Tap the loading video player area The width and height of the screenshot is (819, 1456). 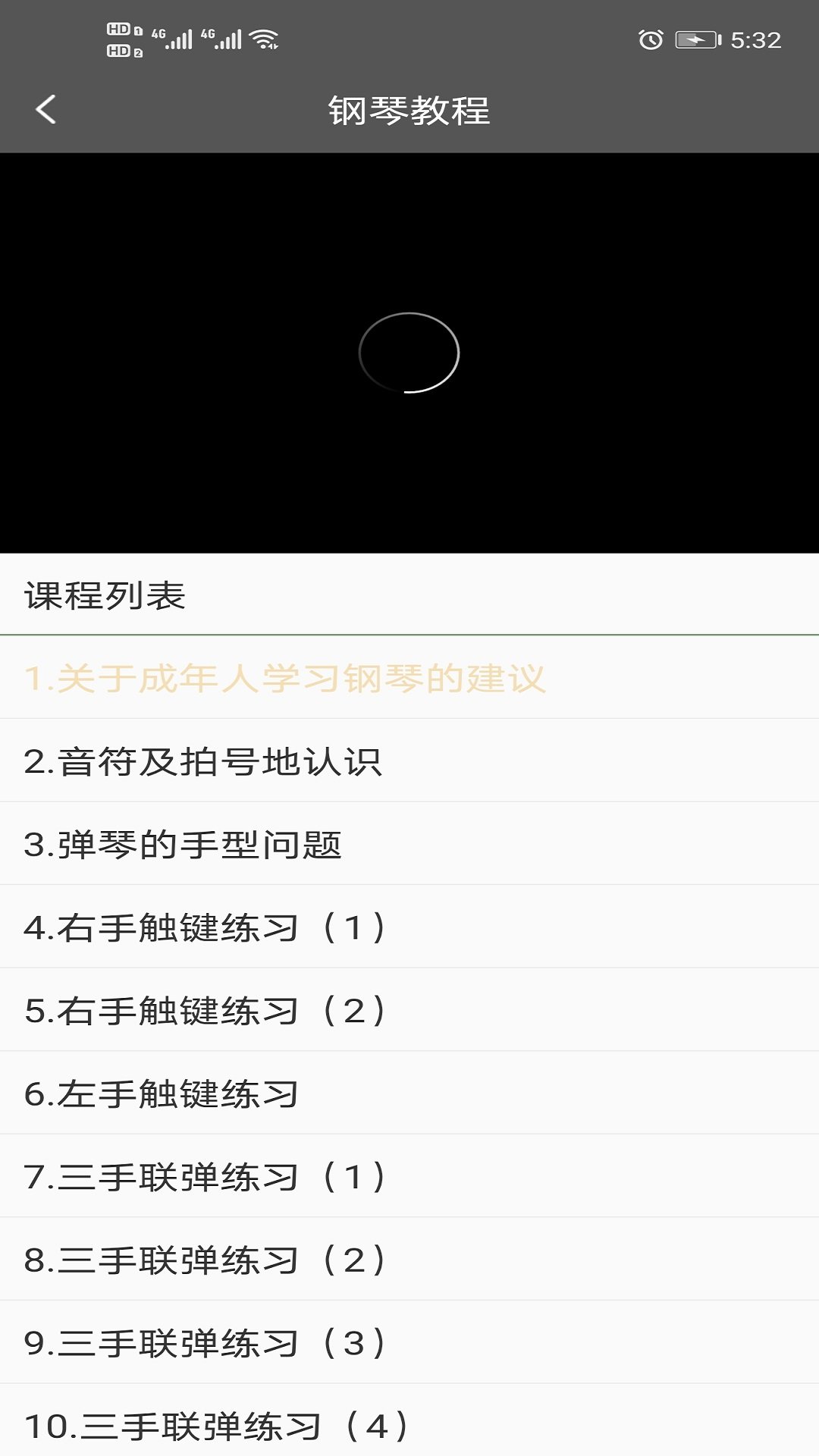pos(409,353)
